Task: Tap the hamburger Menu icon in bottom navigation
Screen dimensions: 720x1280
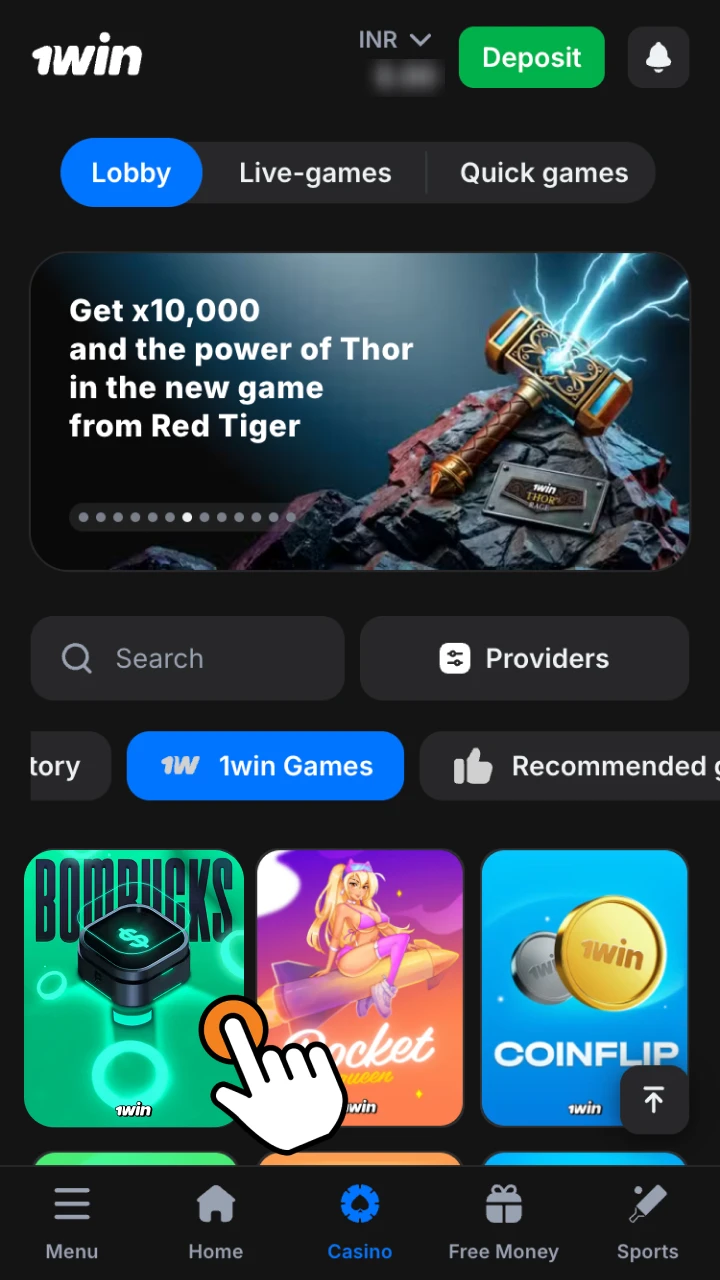Action: click(x=71, y=1203)
